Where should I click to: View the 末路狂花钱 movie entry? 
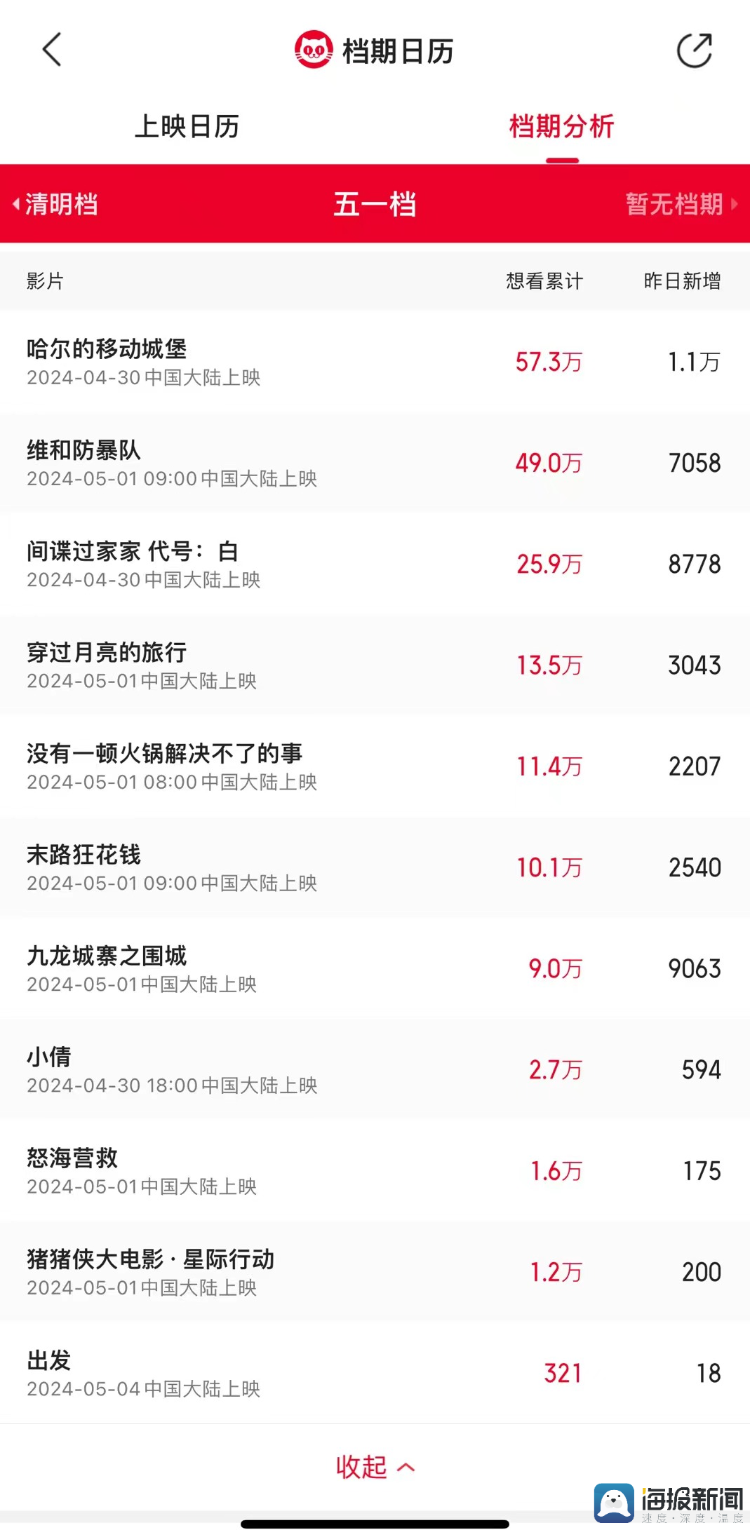(375, 866)
